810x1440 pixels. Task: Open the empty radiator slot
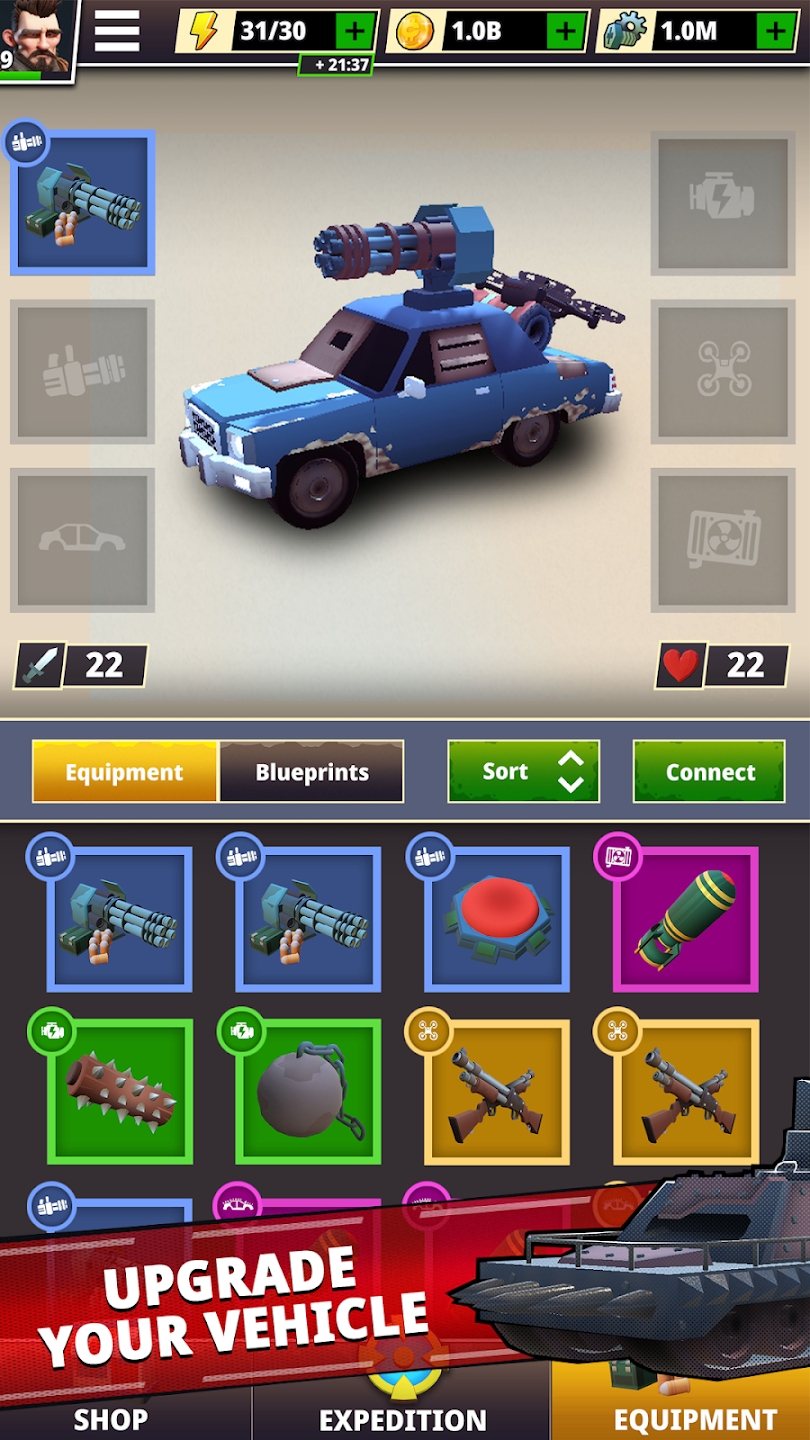click(x=723, y=540)
